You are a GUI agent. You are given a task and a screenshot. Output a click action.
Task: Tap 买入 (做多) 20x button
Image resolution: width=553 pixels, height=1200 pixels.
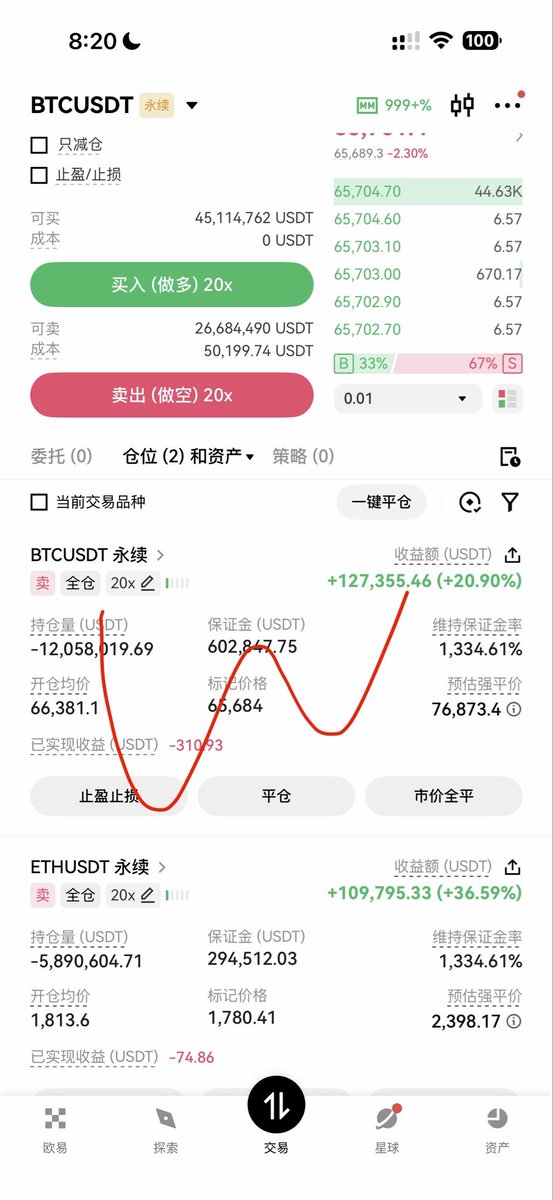click(172, 285)
